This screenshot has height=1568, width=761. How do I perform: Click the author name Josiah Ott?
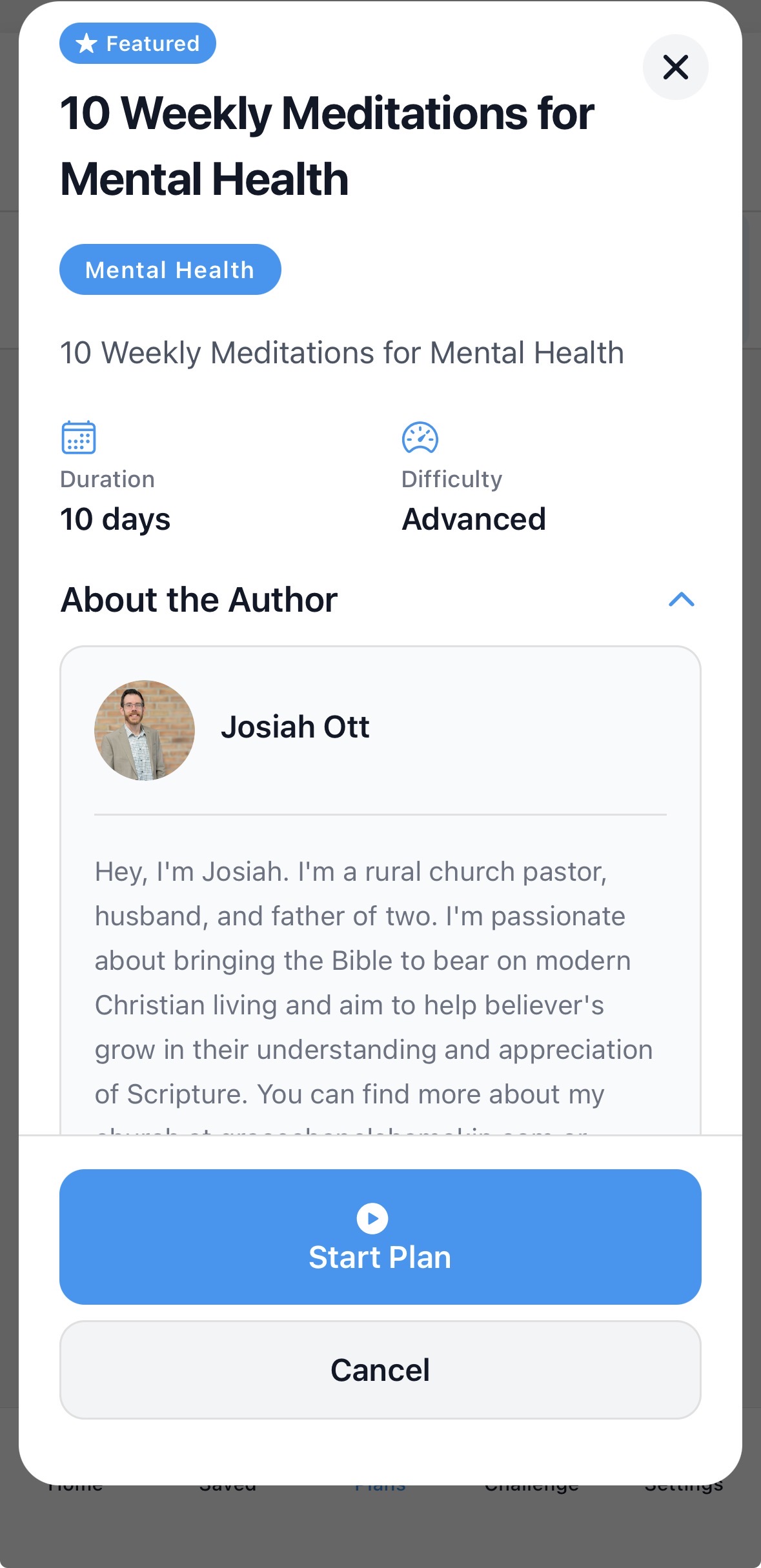tap(296, 726)
